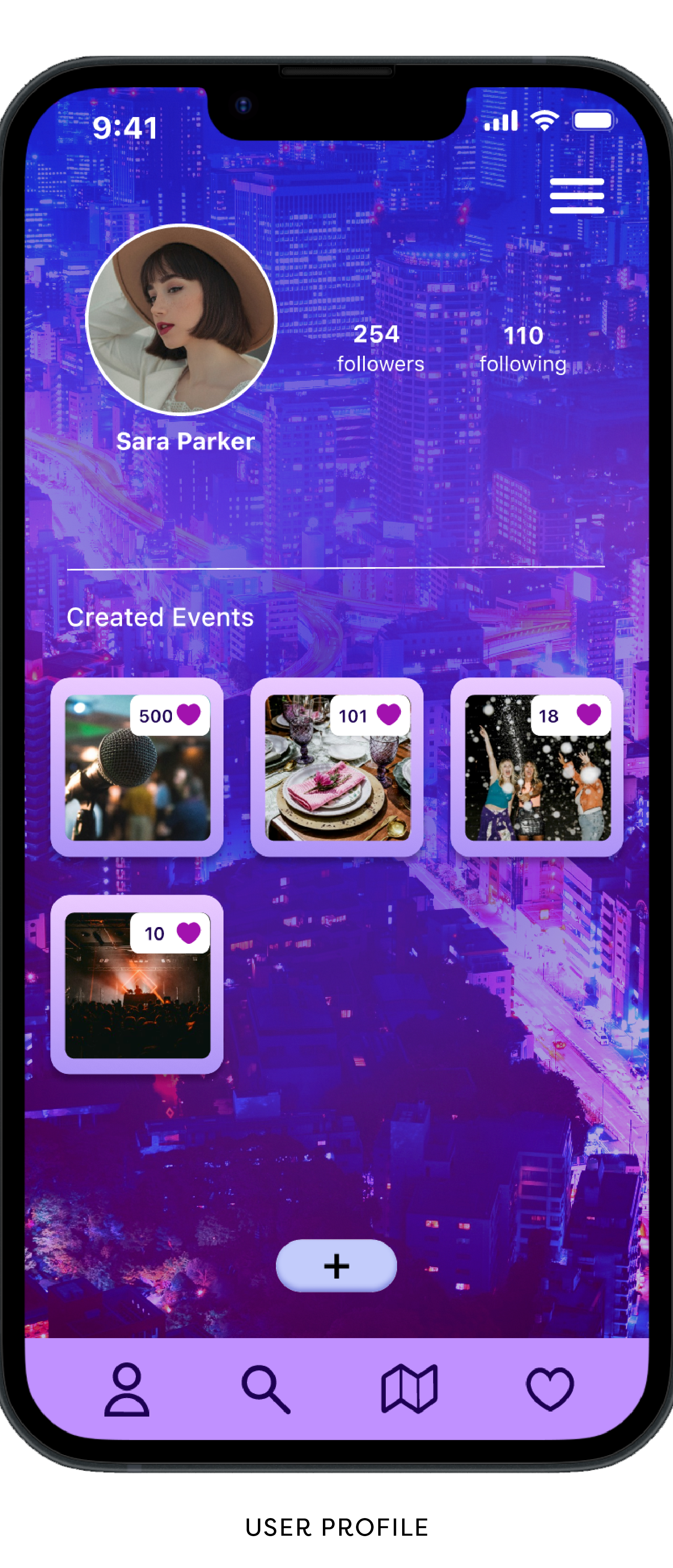Screen dimensions: 673x1568
Task: Open the hamburger menu
Action: 576,196
